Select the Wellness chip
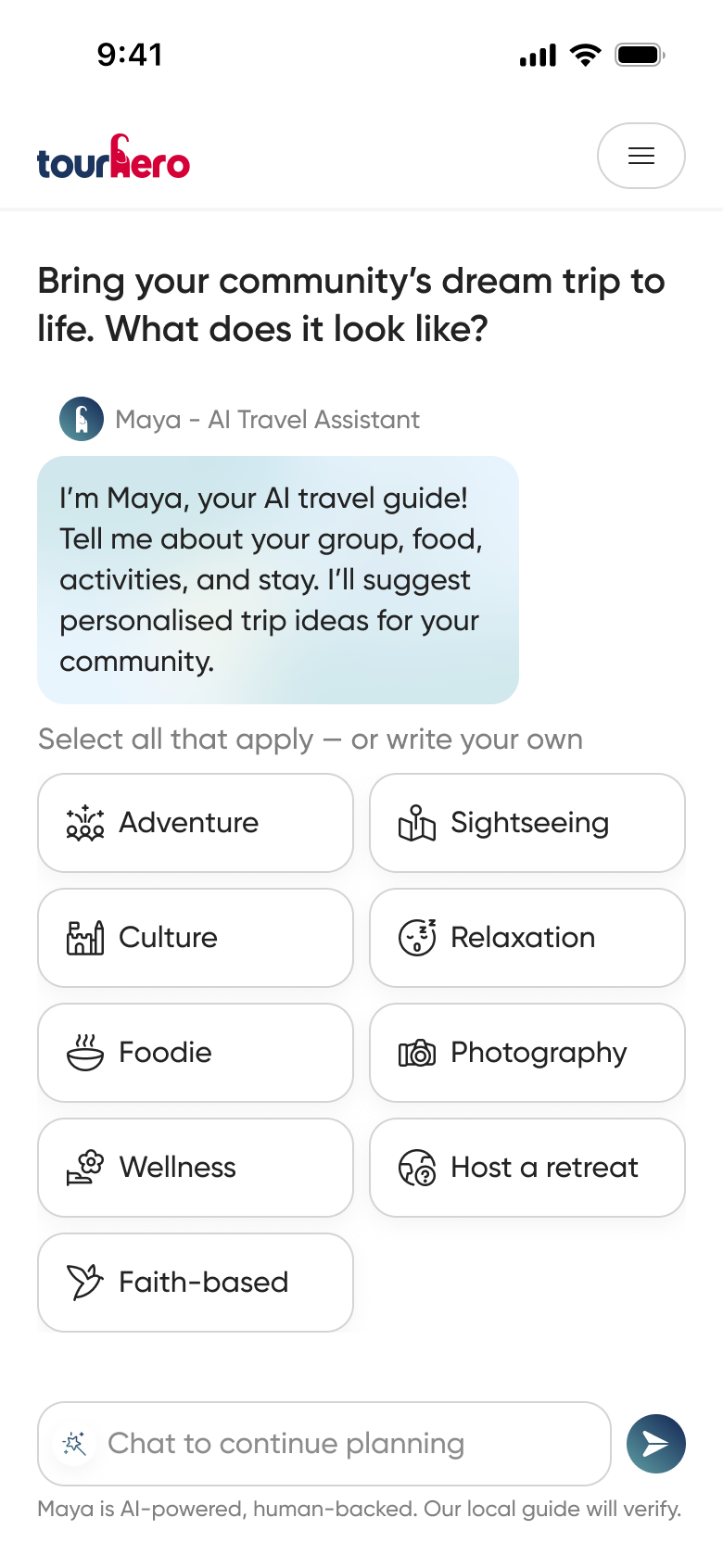The height and width of the screenshot is (1568, 723). click(196, 1168)
